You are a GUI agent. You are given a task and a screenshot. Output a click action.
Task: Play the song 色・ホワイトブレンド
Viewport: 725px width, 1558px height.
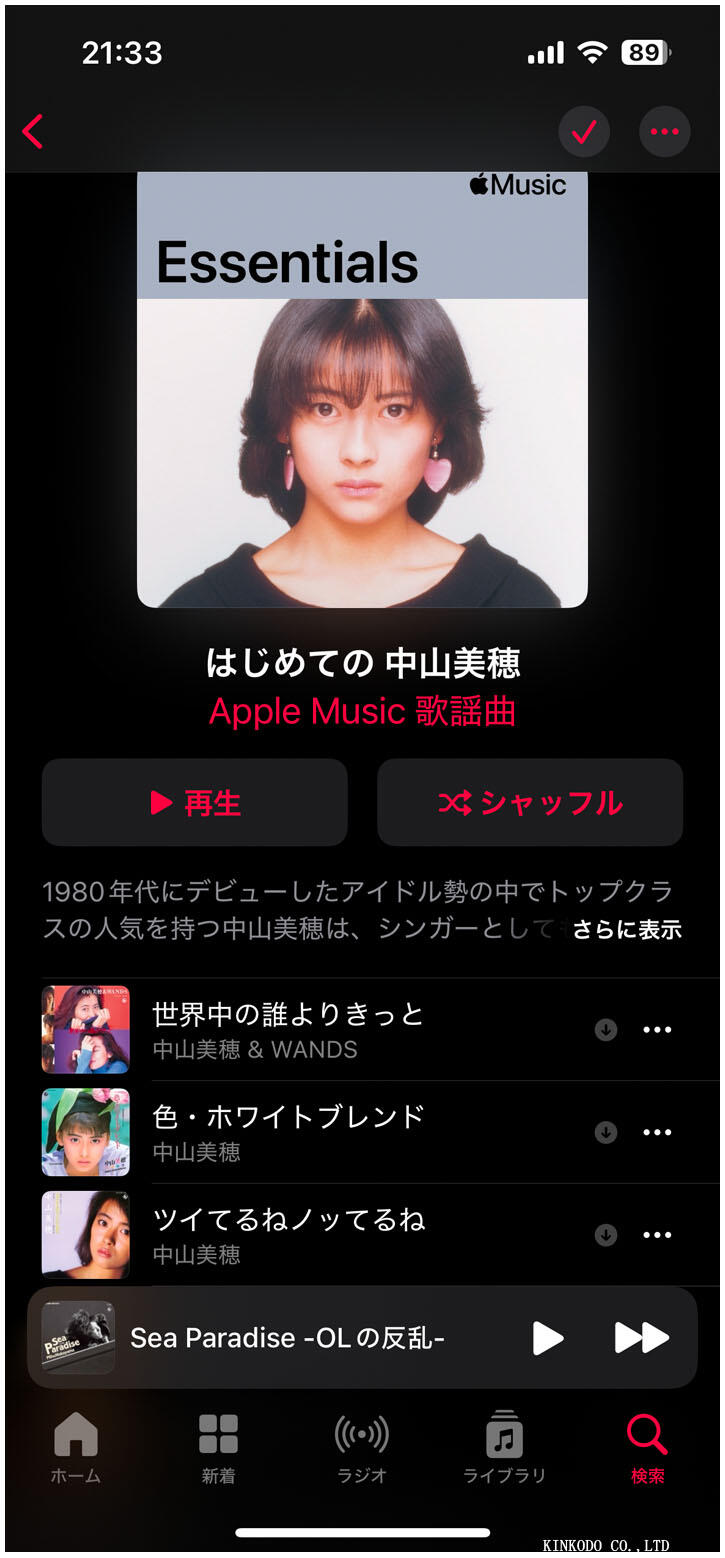pos(288,1131)
